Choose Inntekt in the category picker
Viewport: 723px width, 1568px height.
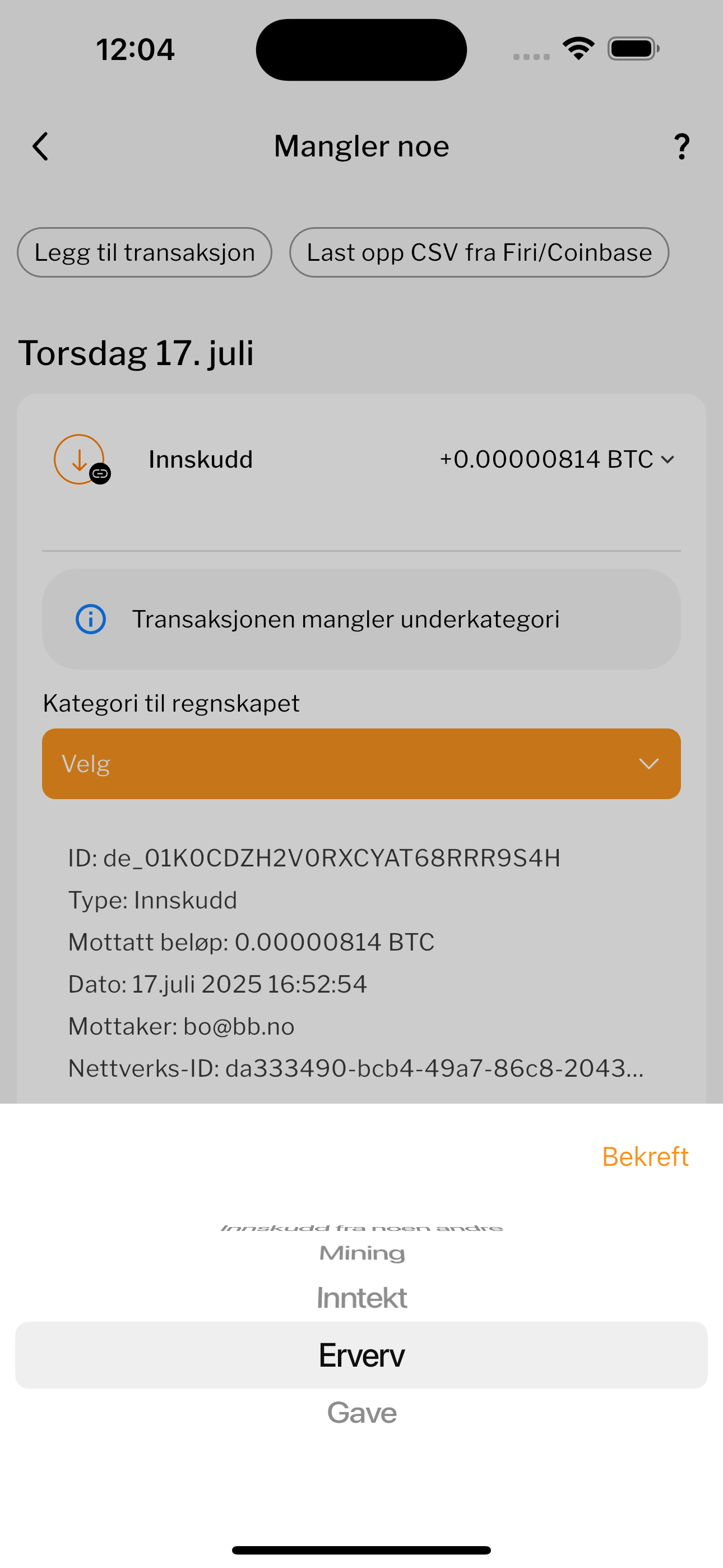pos(361,1298)
